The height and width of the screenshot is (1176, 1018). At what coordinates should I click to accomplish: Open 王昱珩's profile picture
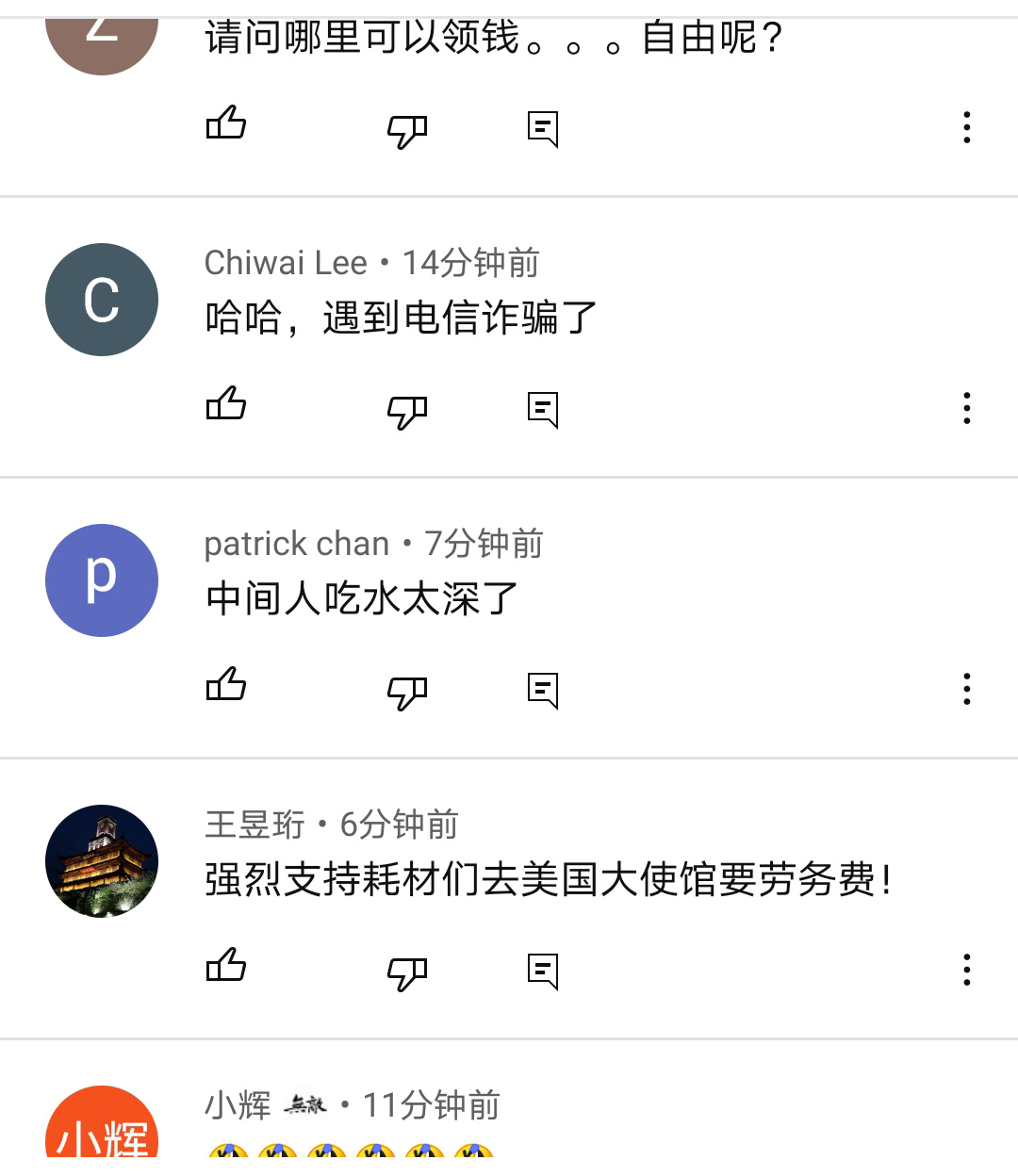point(102,861)
